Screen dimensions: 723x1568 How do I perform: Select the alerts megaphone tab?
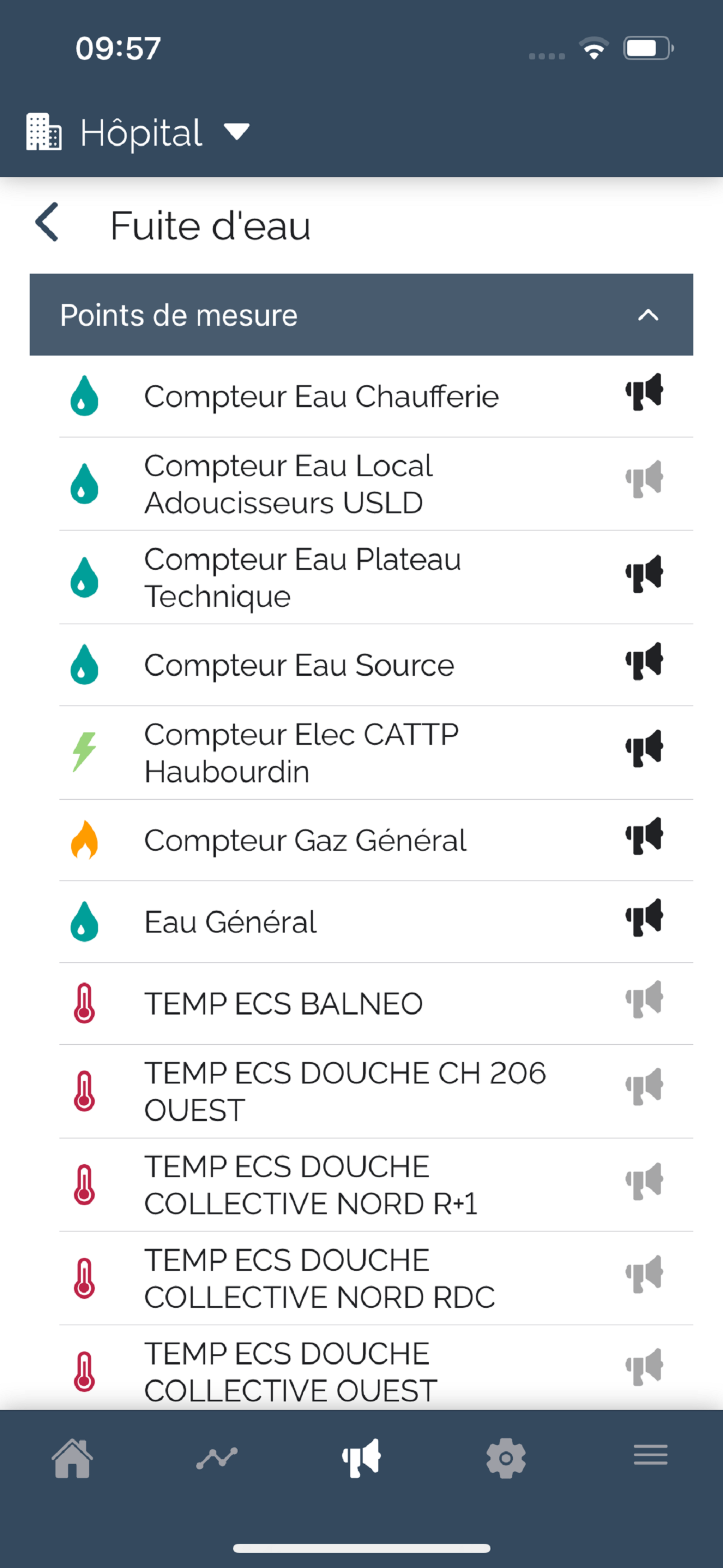click(361, 1458)
